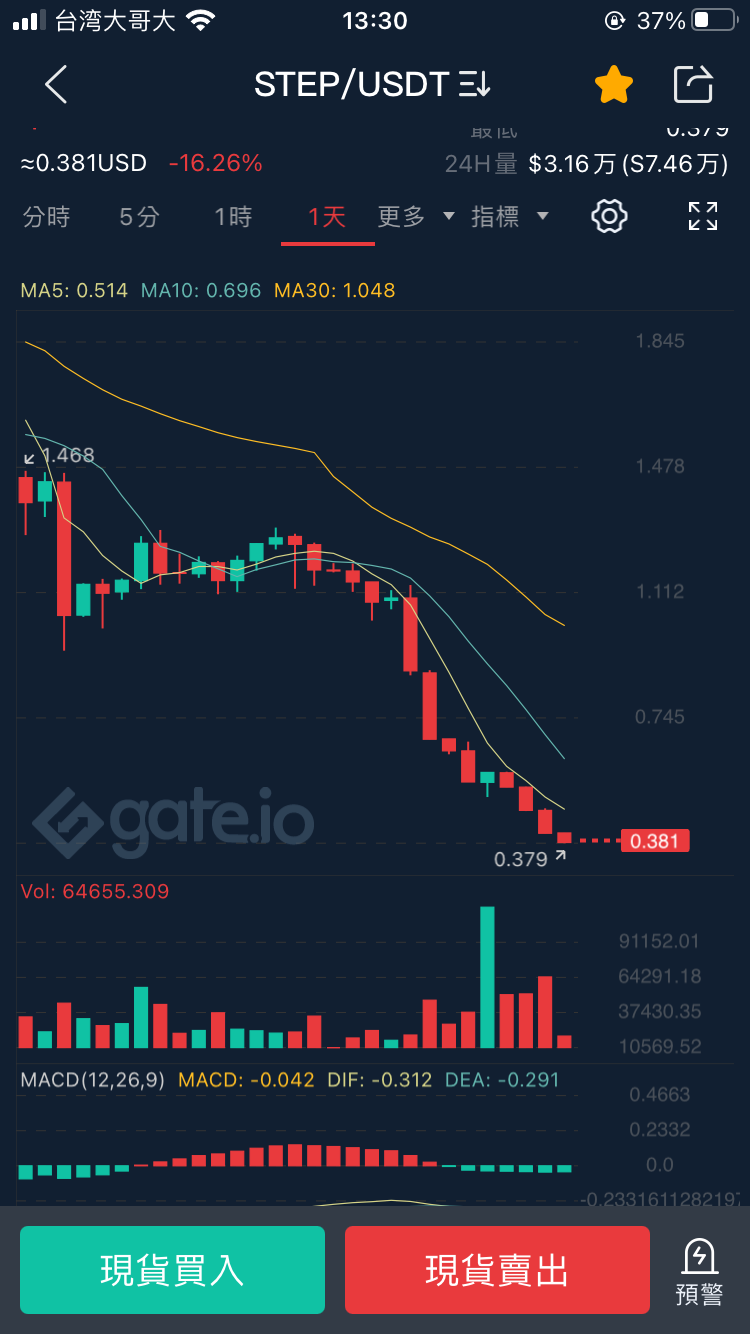
Task: Switch to the 分時 timeframe
Action: 47,216
